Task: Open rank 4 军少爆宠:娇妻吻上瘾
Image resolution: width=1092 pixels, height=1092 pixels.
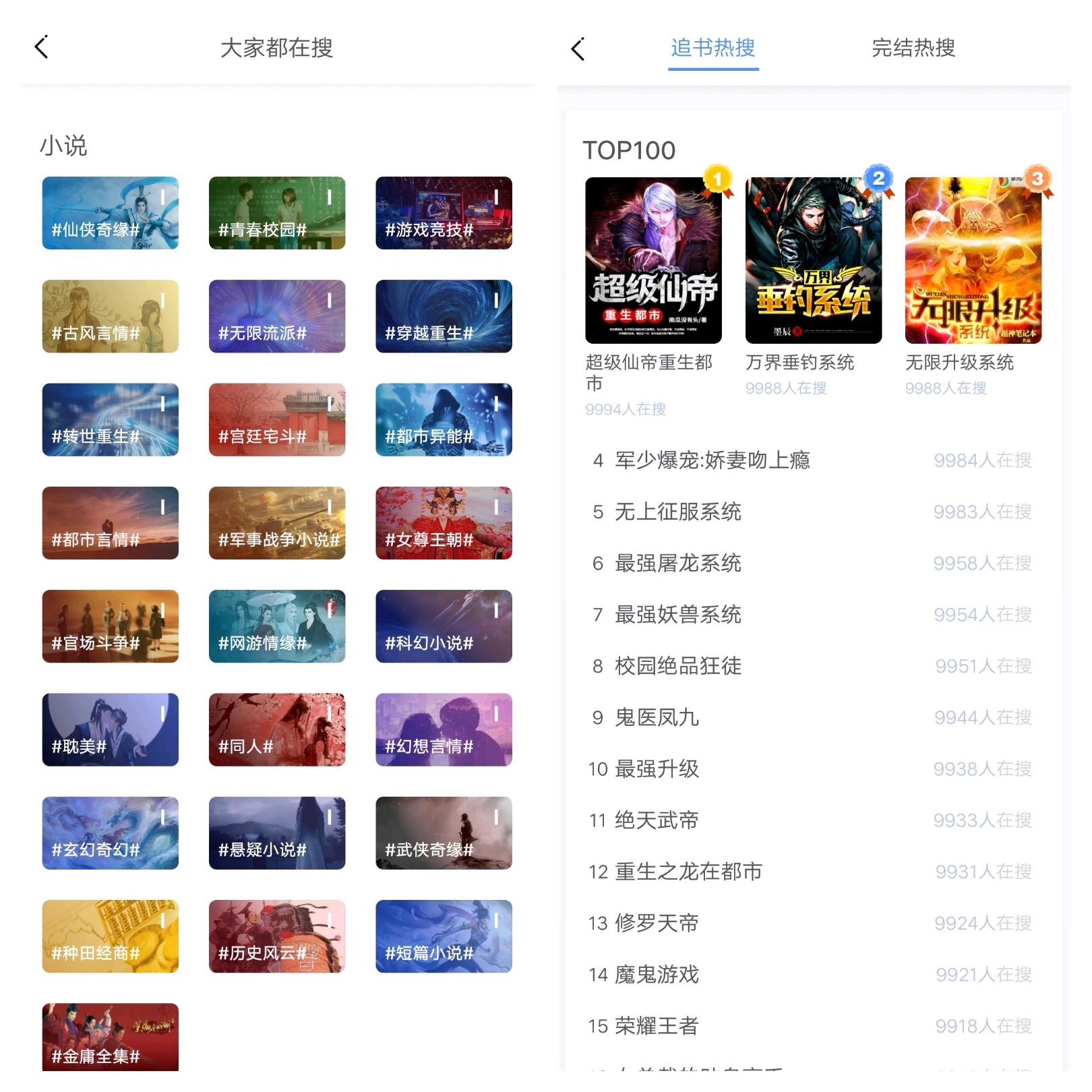Action: (712, 460)
